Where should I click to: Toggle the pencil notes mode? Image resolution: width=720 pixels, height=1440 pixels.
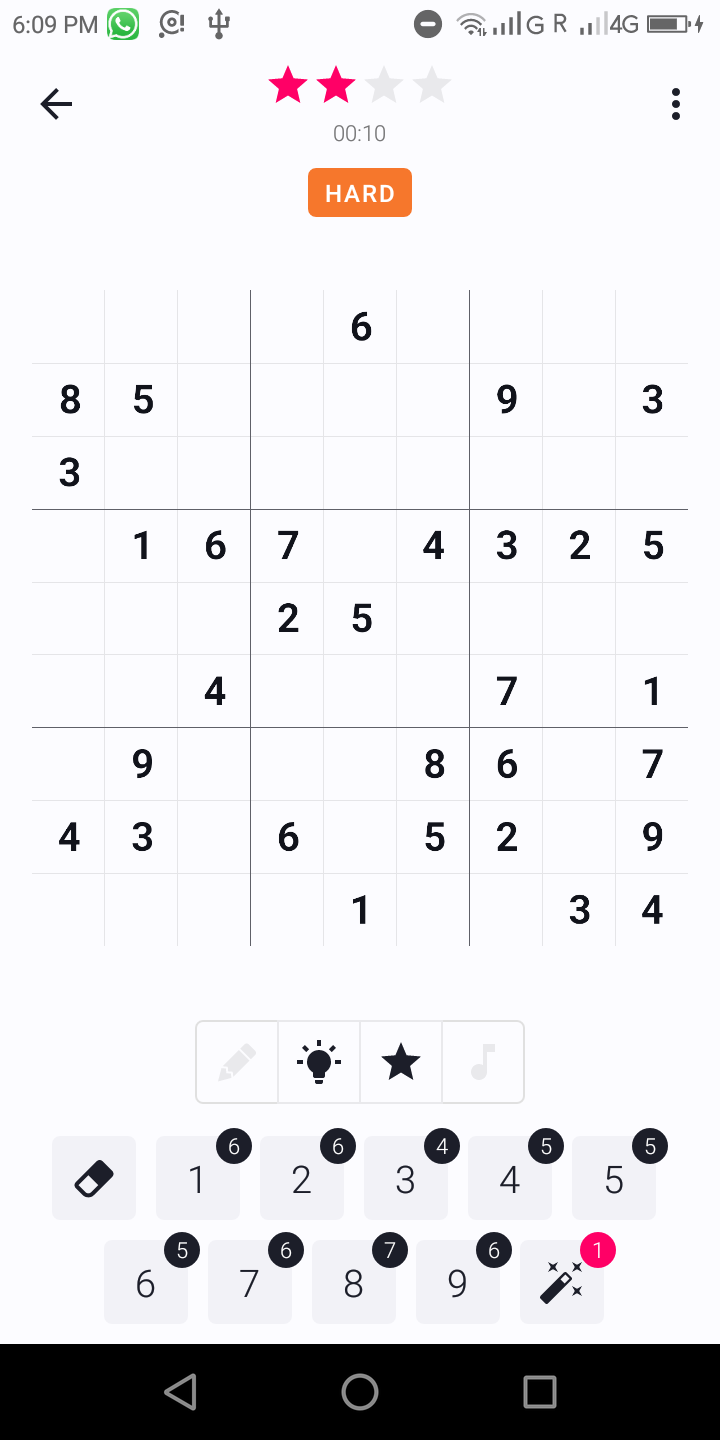pyautogui.click(x=237, y=1062)
